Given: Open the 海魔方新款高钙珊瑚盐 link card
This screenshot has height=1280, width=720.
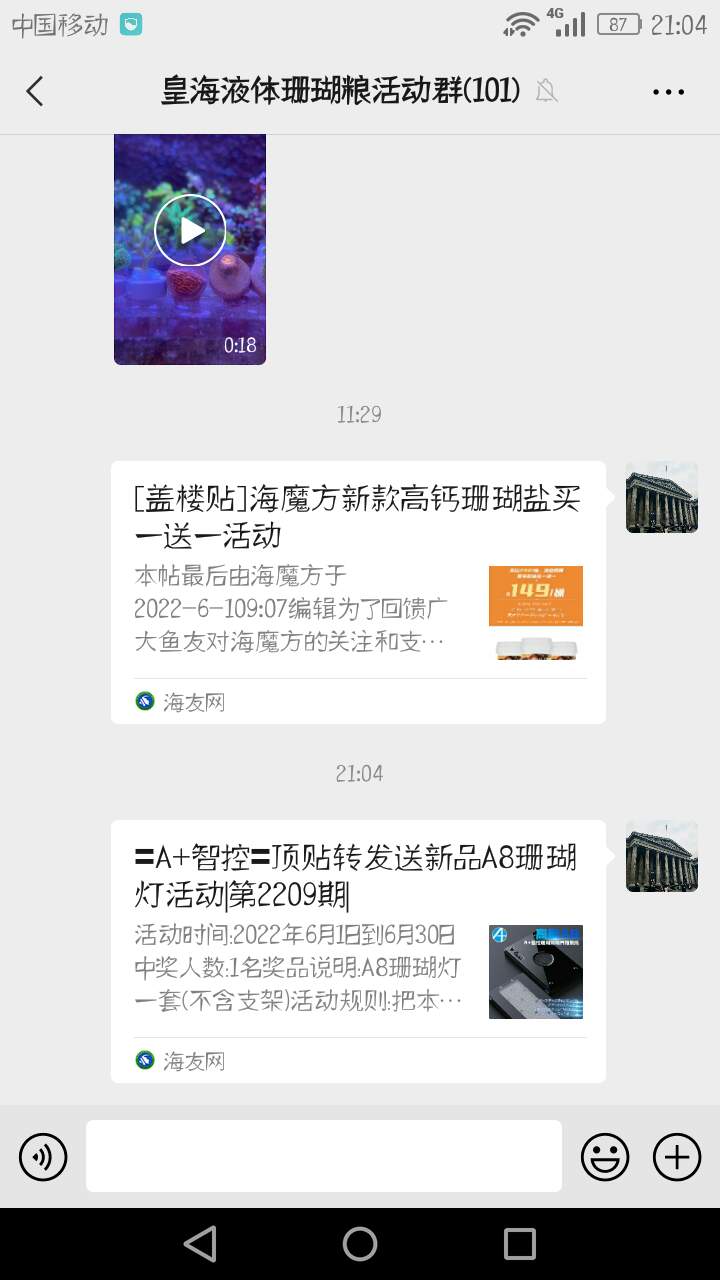Looking at the screenshot, I should click(358, 592).
